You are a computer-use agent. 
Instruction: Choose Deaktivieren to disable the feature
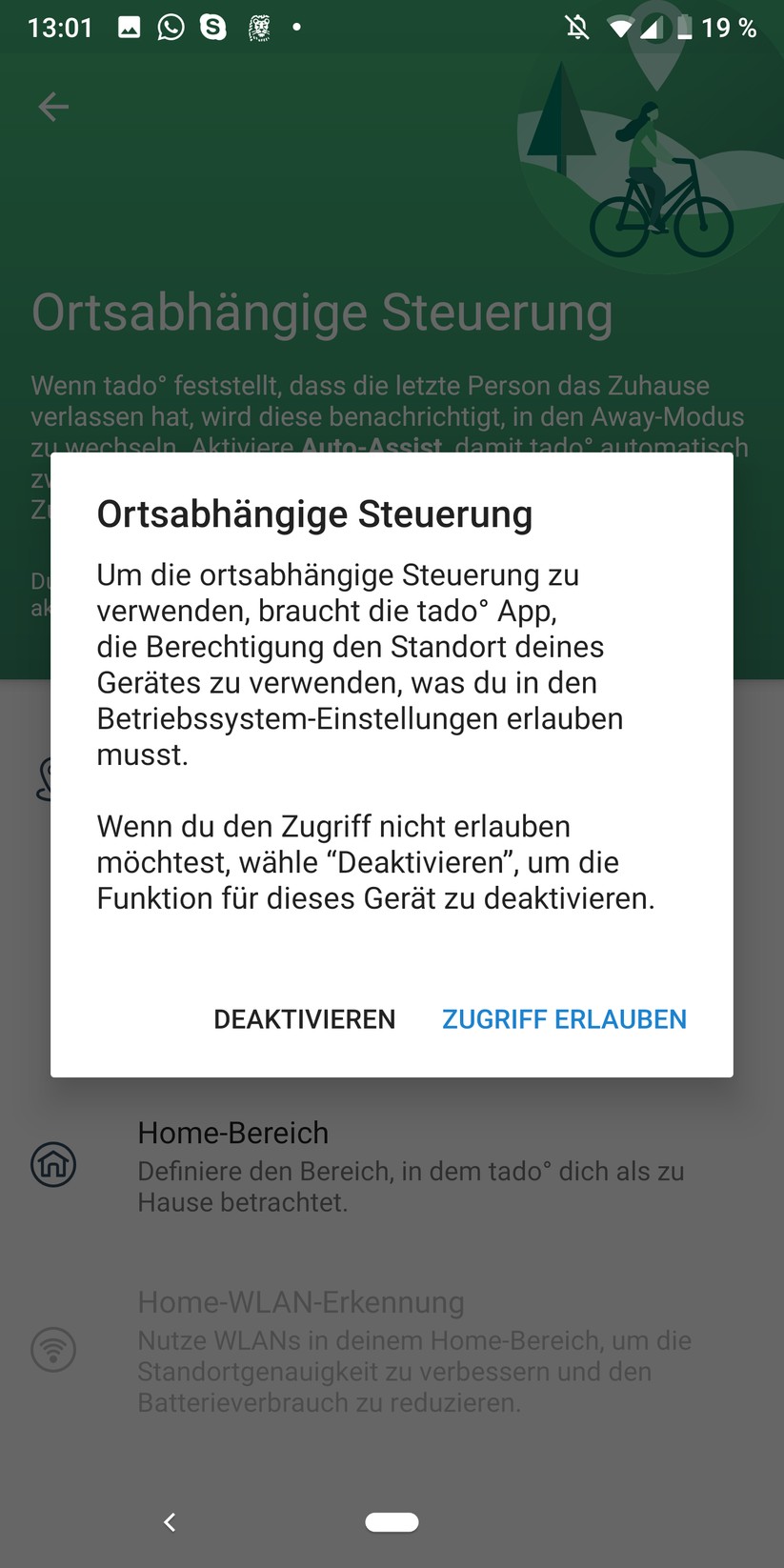[x=304, y=1019]
